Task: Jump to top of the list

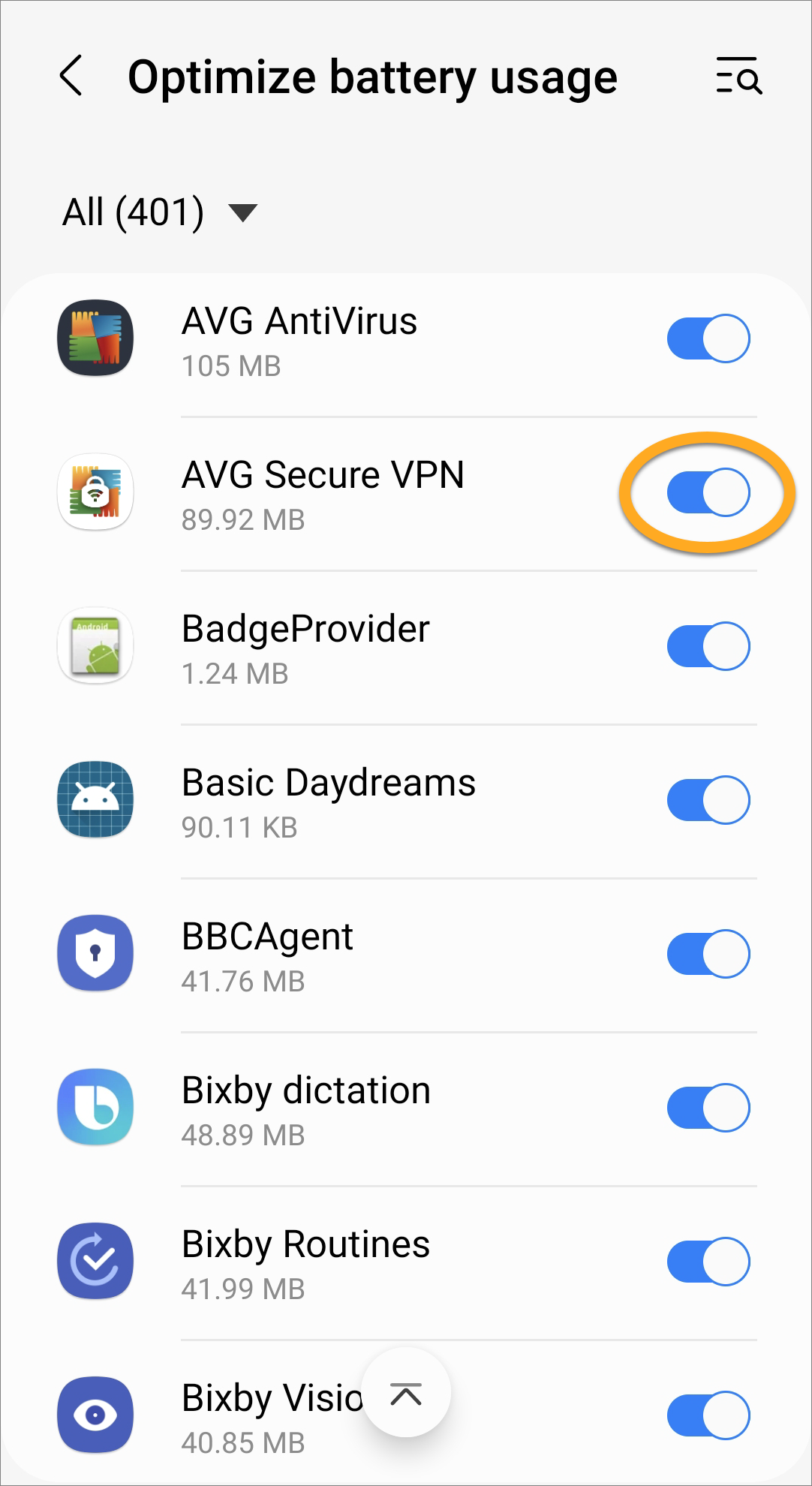Action: pyautogui.click(x=406, y=1393)
